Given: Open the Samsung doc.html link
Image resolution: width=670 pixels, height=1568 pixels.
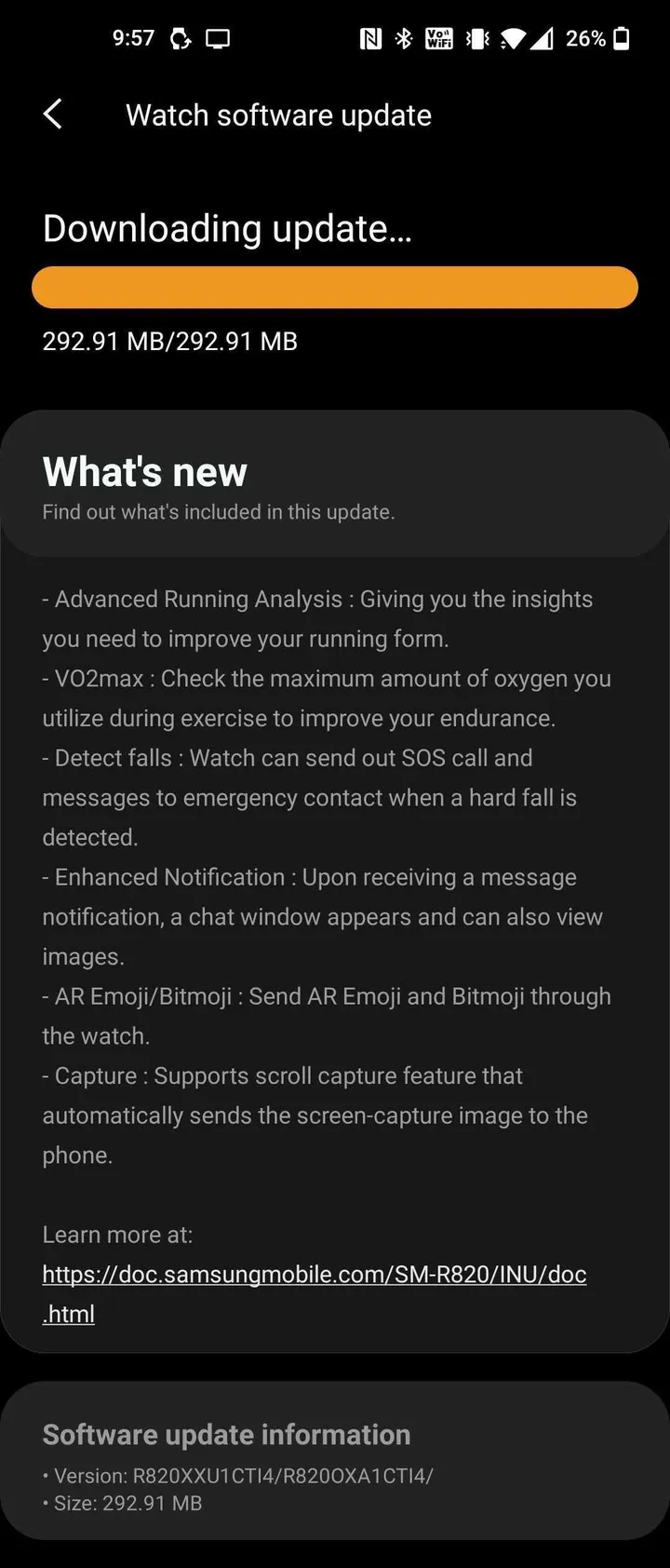Looking at the screenshot, I should point(314,1274).
